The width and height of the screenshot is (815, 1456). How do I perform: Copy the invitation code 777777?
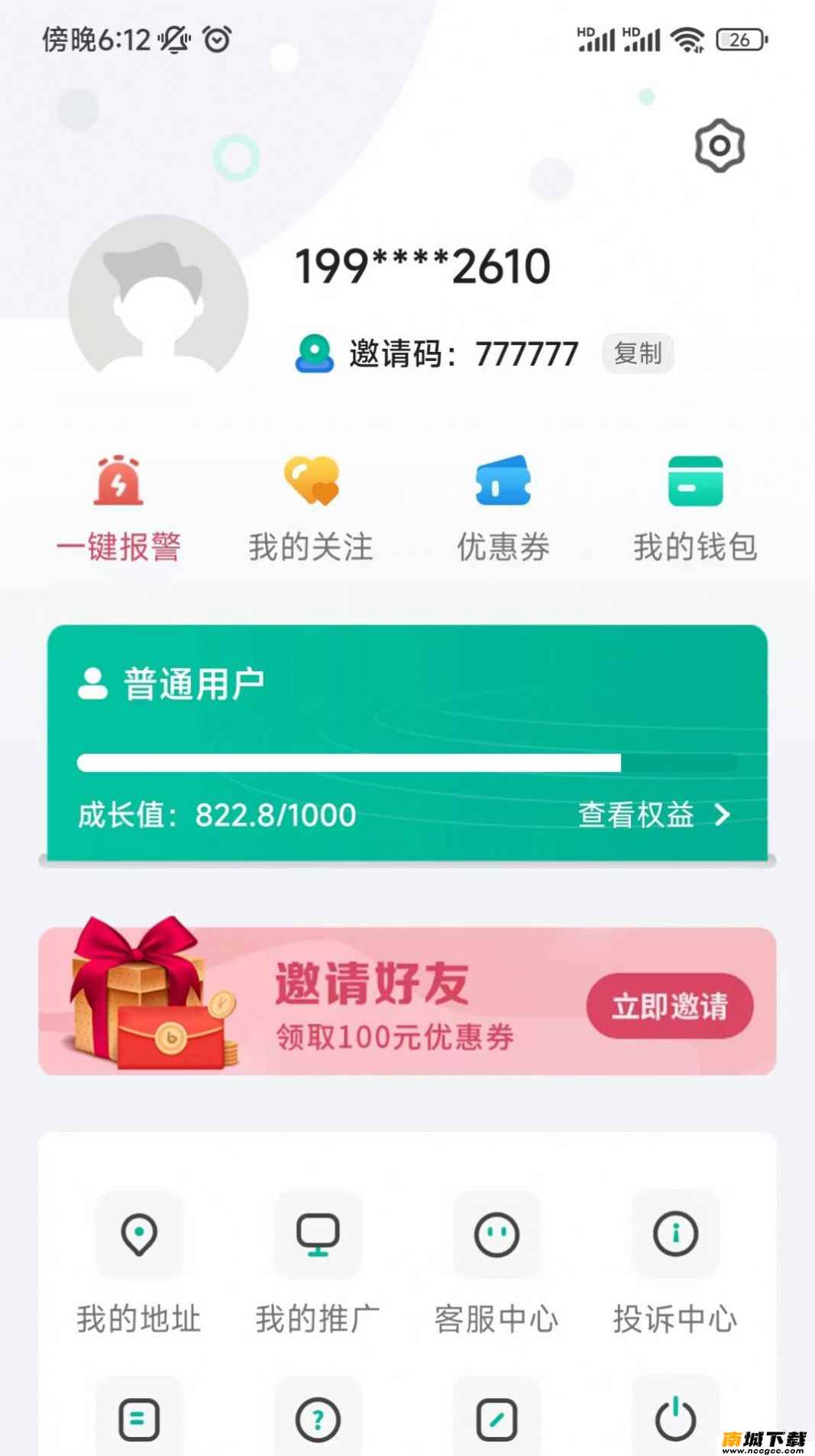(637, 354)
